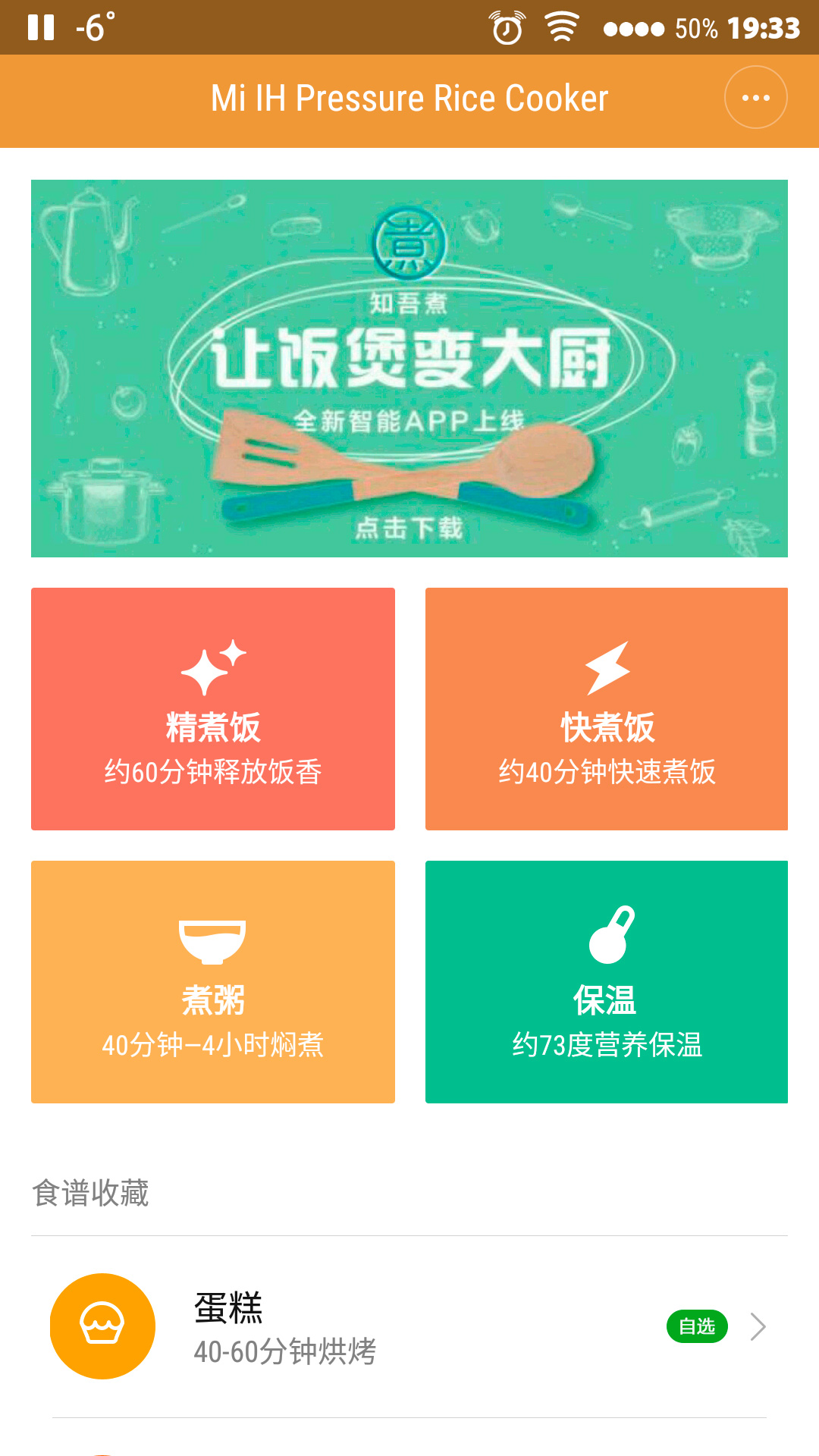Choose the 煮粥 porridge mode
Image resolution: width=819 pixels, height=1456 pixels.
coord(213,982)
